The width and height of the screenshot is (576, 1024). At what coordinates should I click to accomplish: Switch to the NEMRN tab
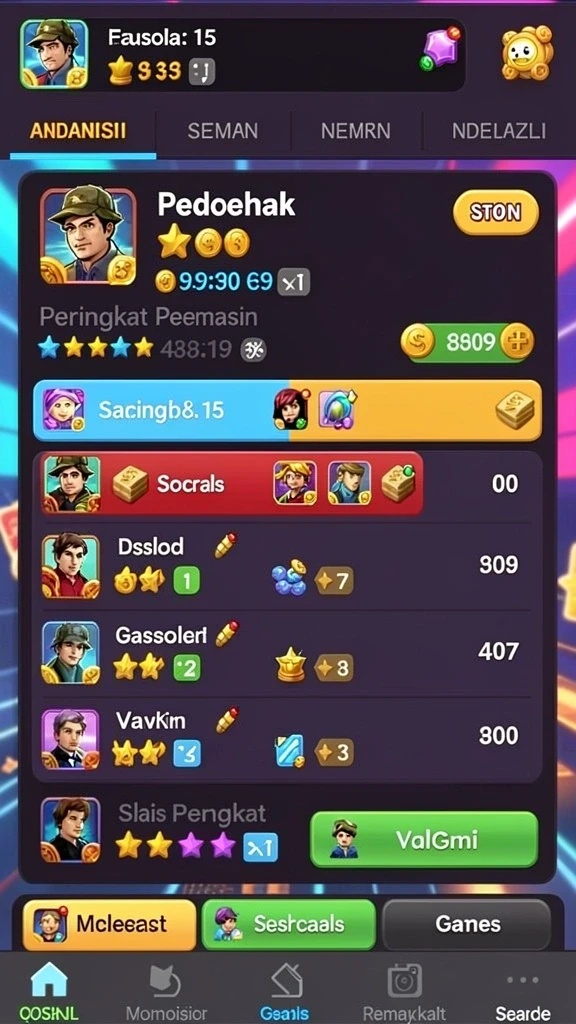(x=356, y=131)
